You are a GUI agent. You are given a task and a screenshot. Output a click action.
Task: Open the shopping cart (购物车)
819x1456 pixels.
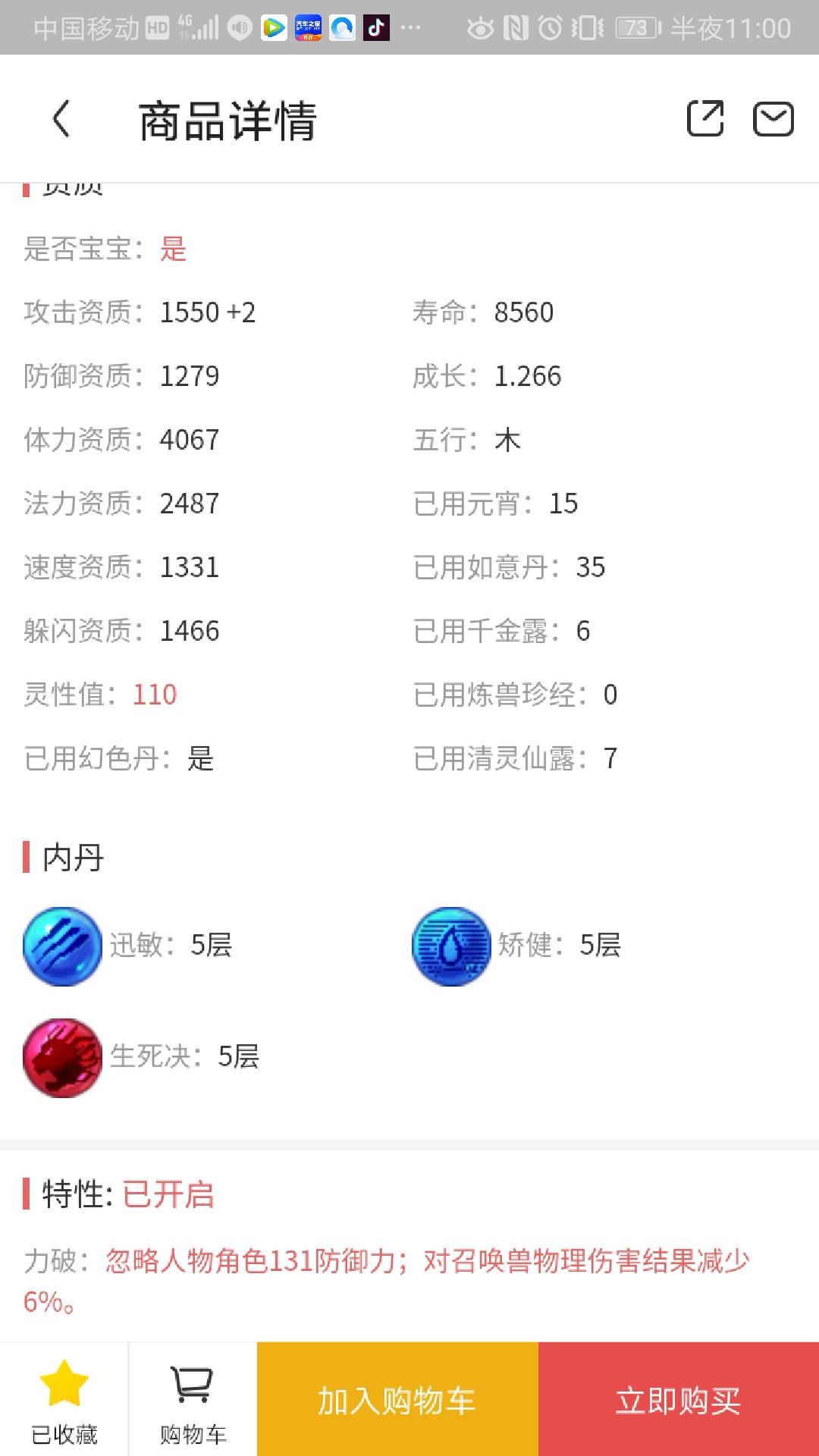point(193,1400)
